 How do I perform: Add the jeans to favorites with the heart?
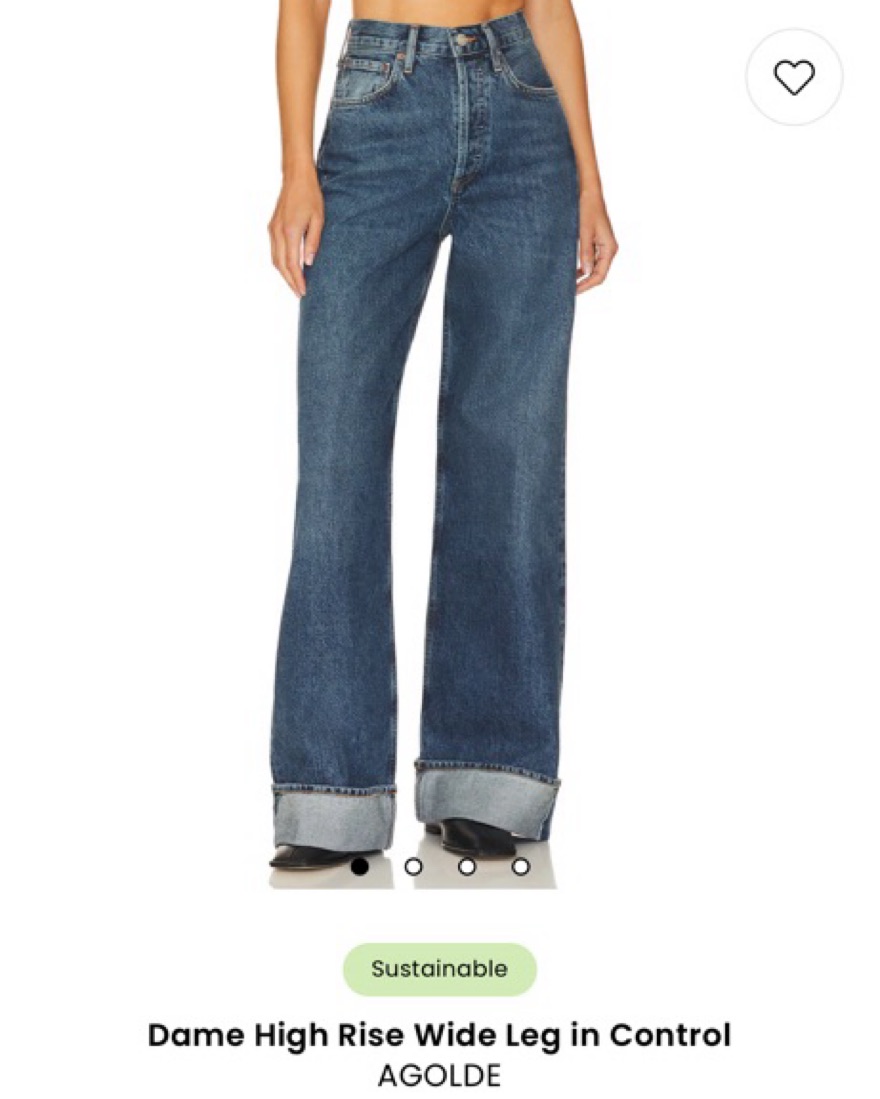point(794,77)
